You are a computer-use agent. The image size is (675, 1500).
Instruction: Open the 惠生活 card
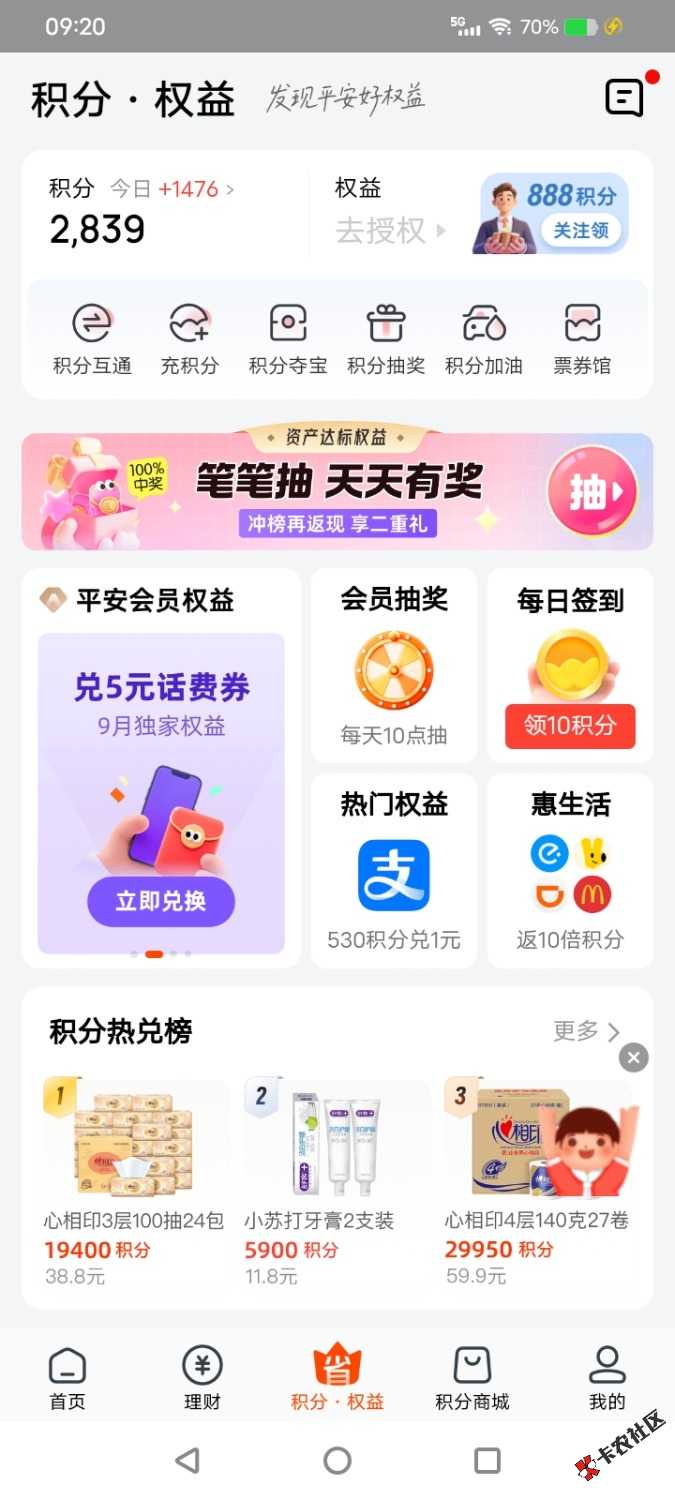coord(570,871)
